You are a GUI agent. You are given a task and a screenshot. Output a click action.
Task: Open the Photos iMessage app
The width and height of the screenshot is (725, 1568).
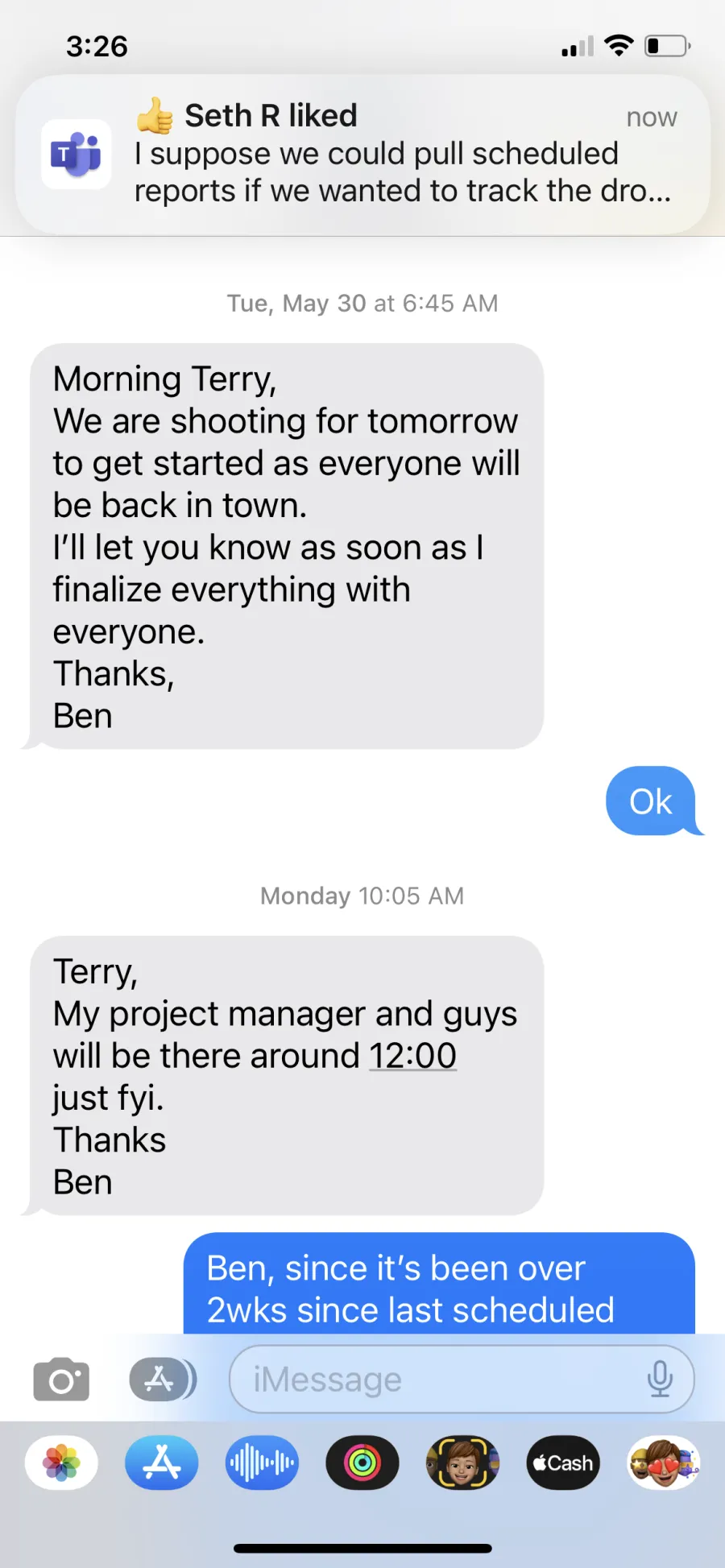(x=61, y=1463)
